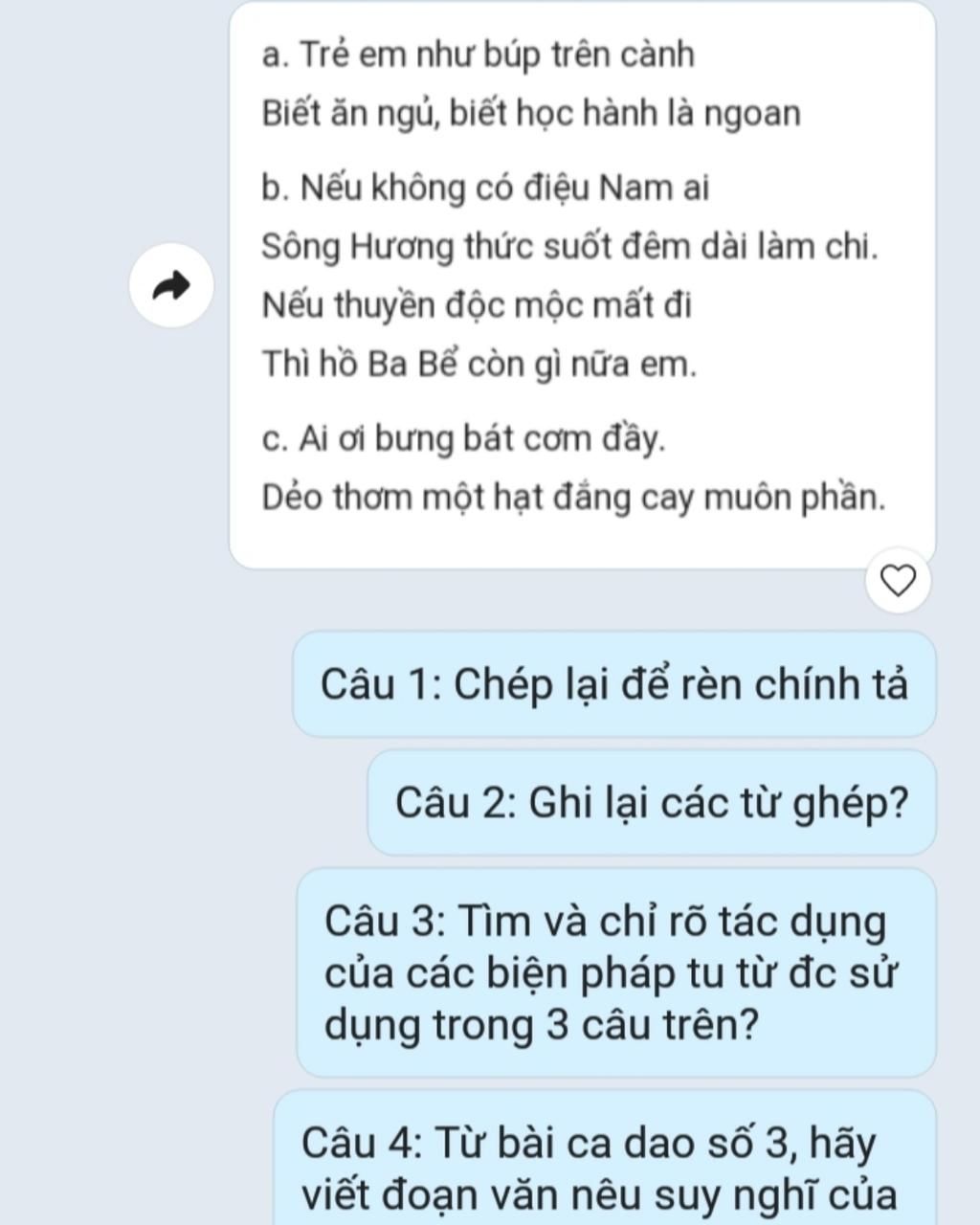Viewport: 980px width, 1225px height.
Task: React with the heart on the poem message
Action: pyautogui.click(x=898, y=580)
